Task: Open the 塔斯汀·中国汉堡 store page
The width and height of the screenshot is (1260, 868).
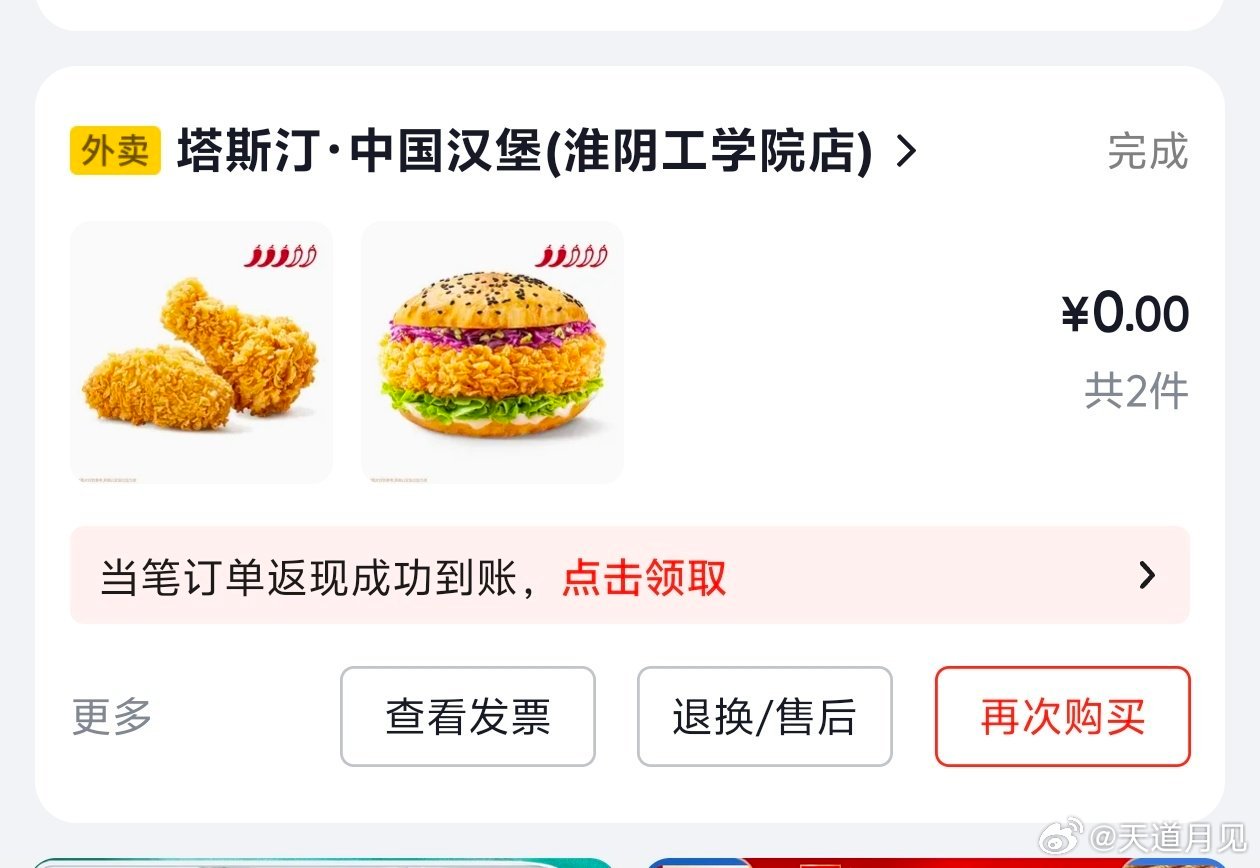Action: tap(545, 152)
